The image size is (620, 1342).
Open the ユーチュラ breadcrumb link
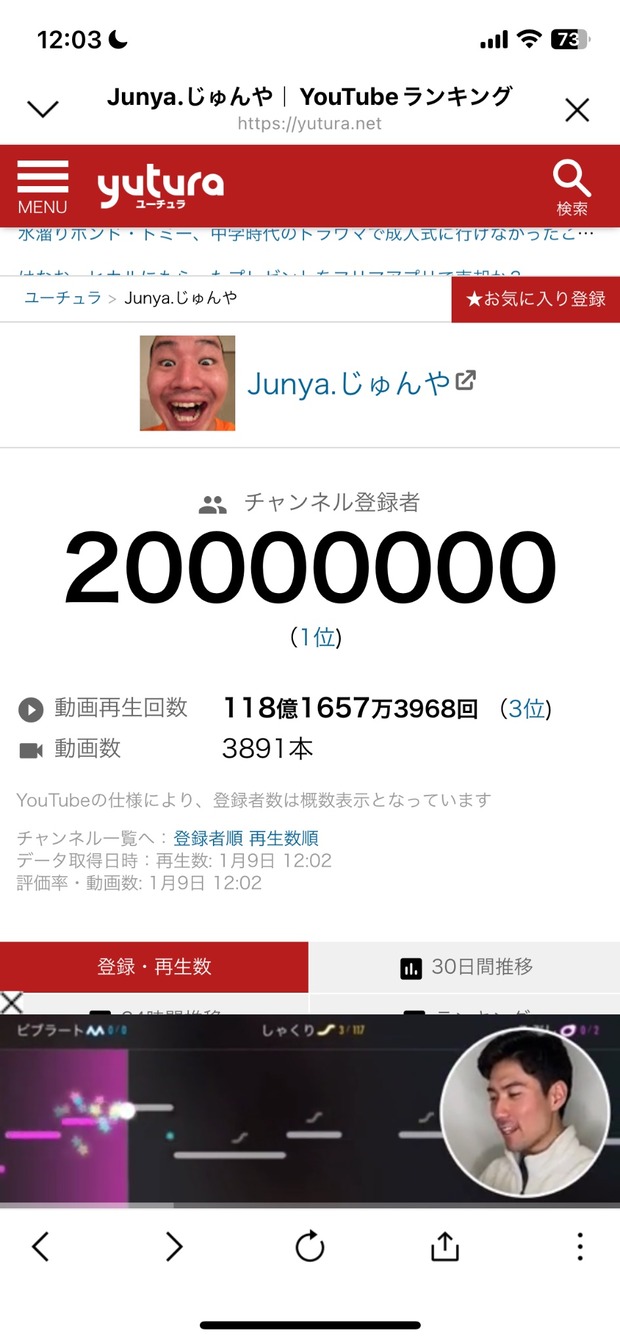point(62,298)
